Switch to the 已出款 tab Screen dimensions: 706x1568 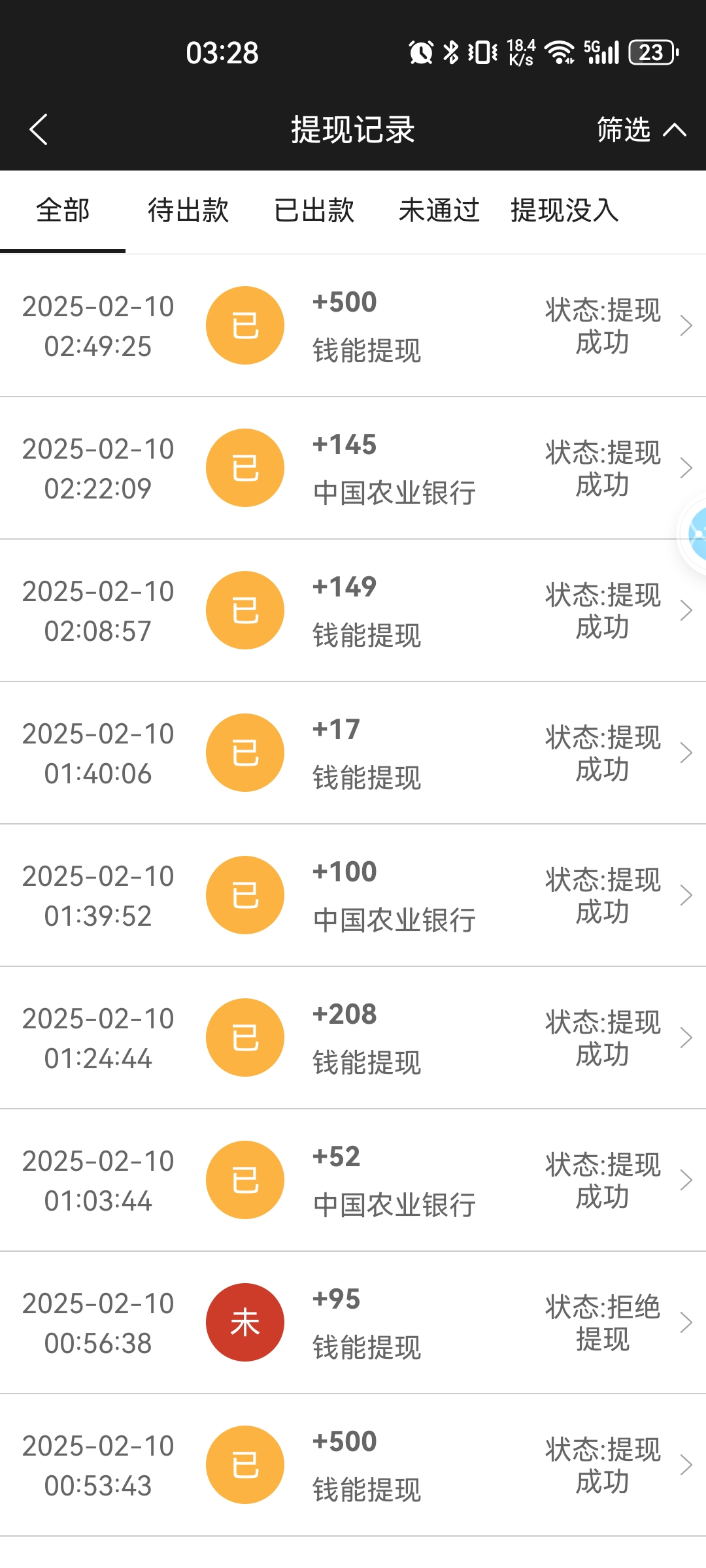coord(314,210)
